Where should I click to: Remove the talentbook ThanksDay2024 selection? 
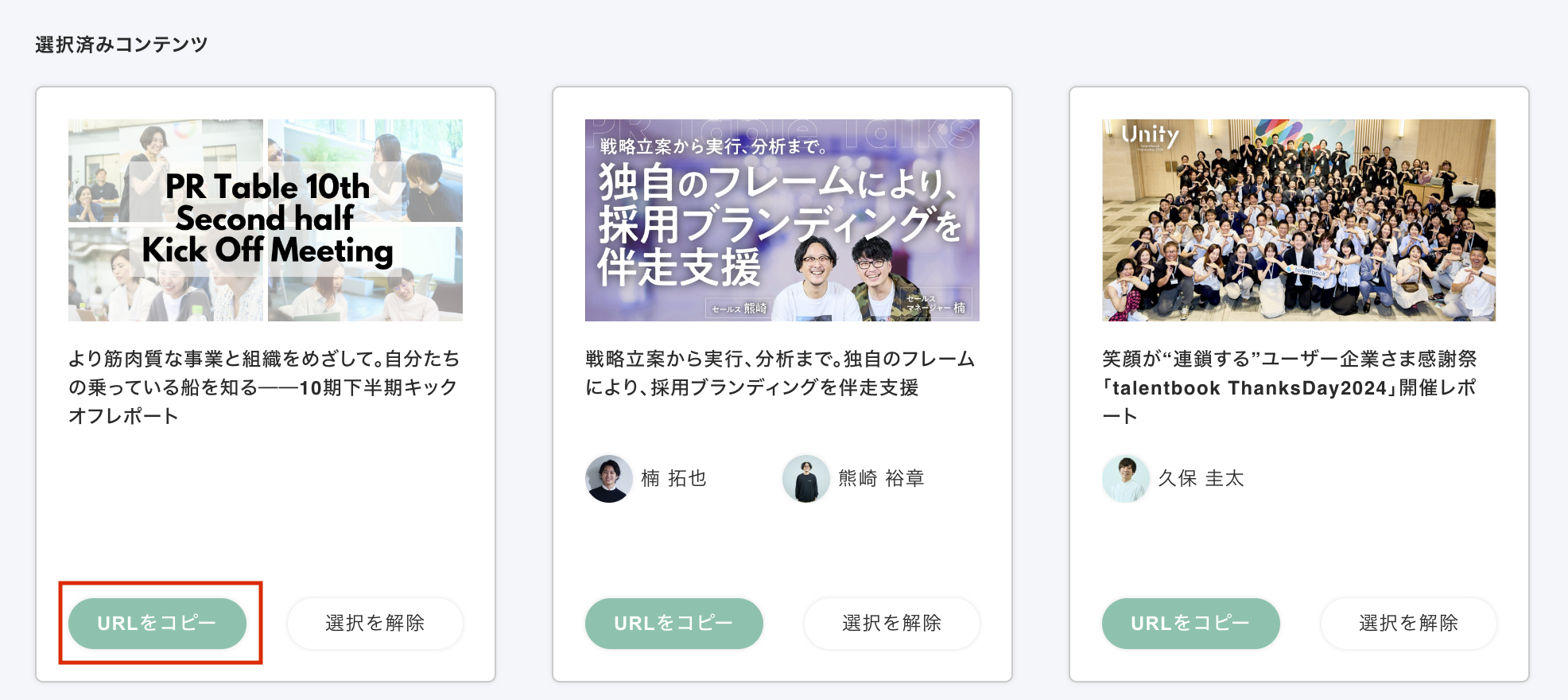1408,623
